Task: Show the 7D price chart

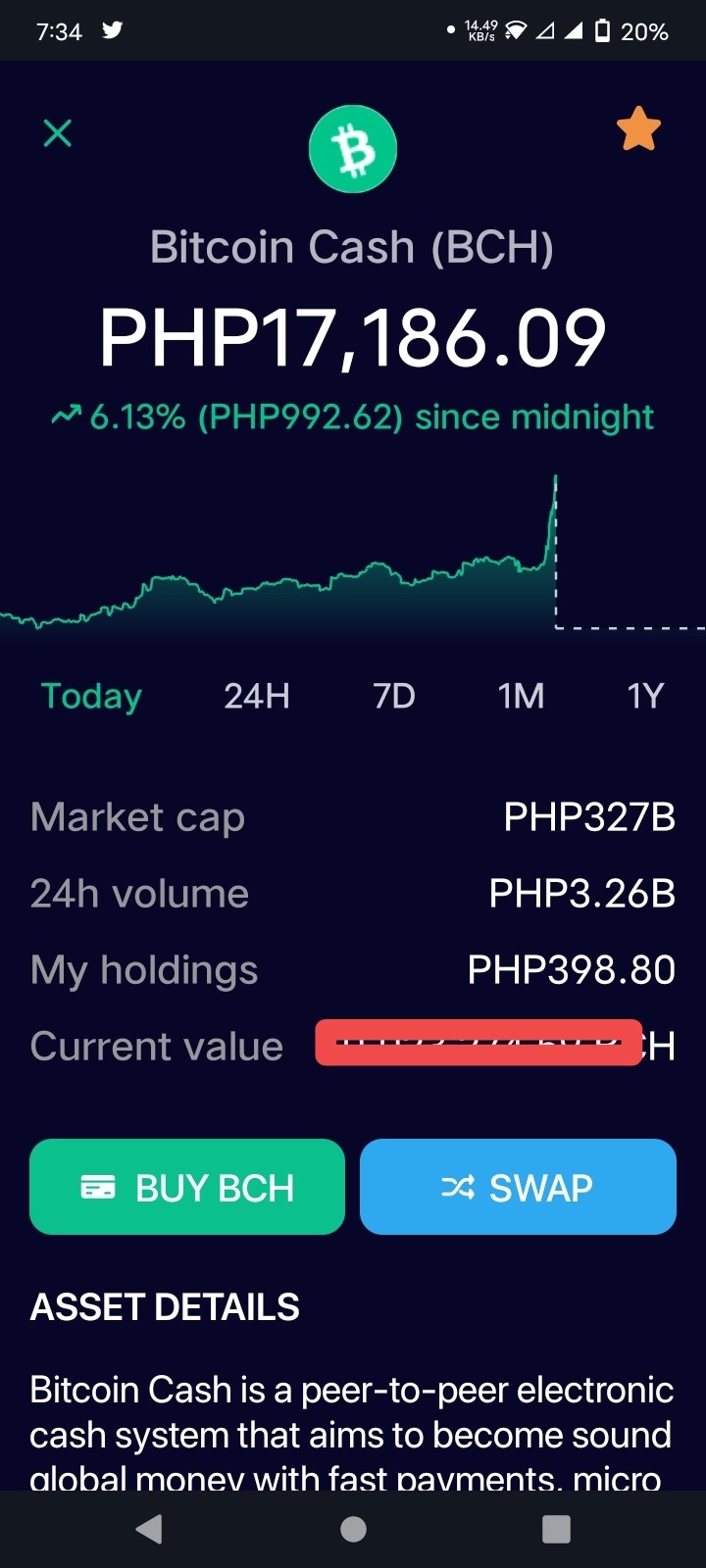Action: click(x=394, y=696)
